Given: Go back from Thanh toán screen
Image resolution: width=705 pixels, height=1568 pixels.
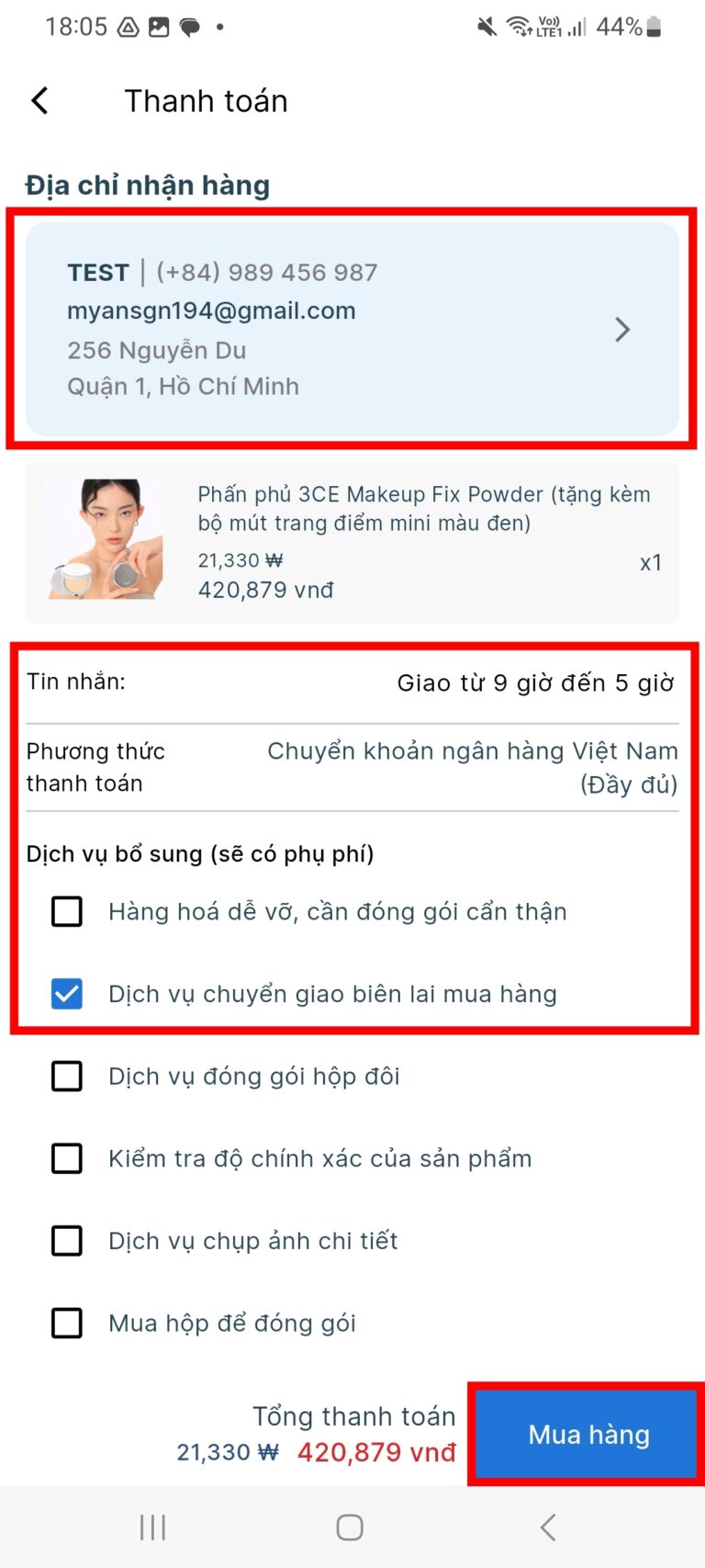Looking at the screenshot, I should click(x=39, y=100).
